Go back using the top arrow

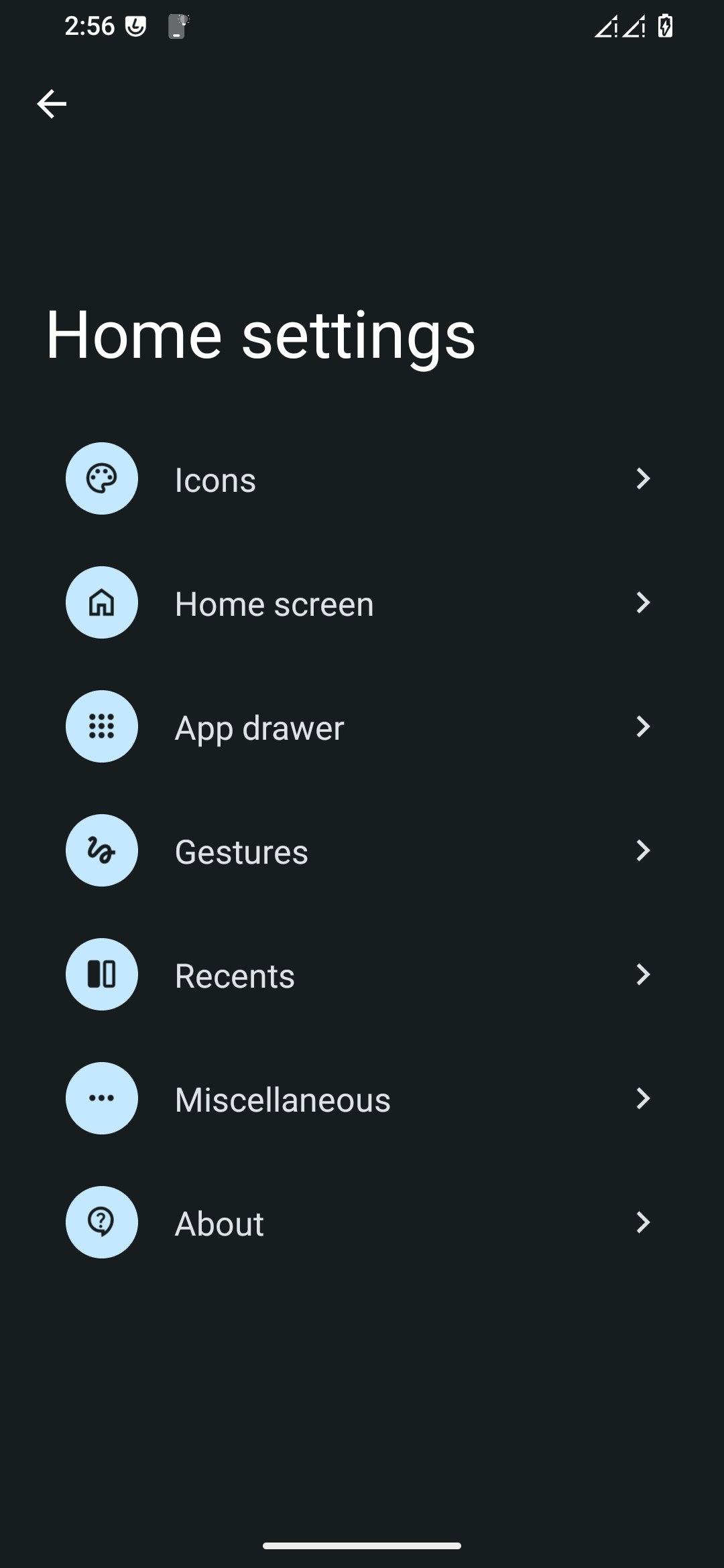52,104
